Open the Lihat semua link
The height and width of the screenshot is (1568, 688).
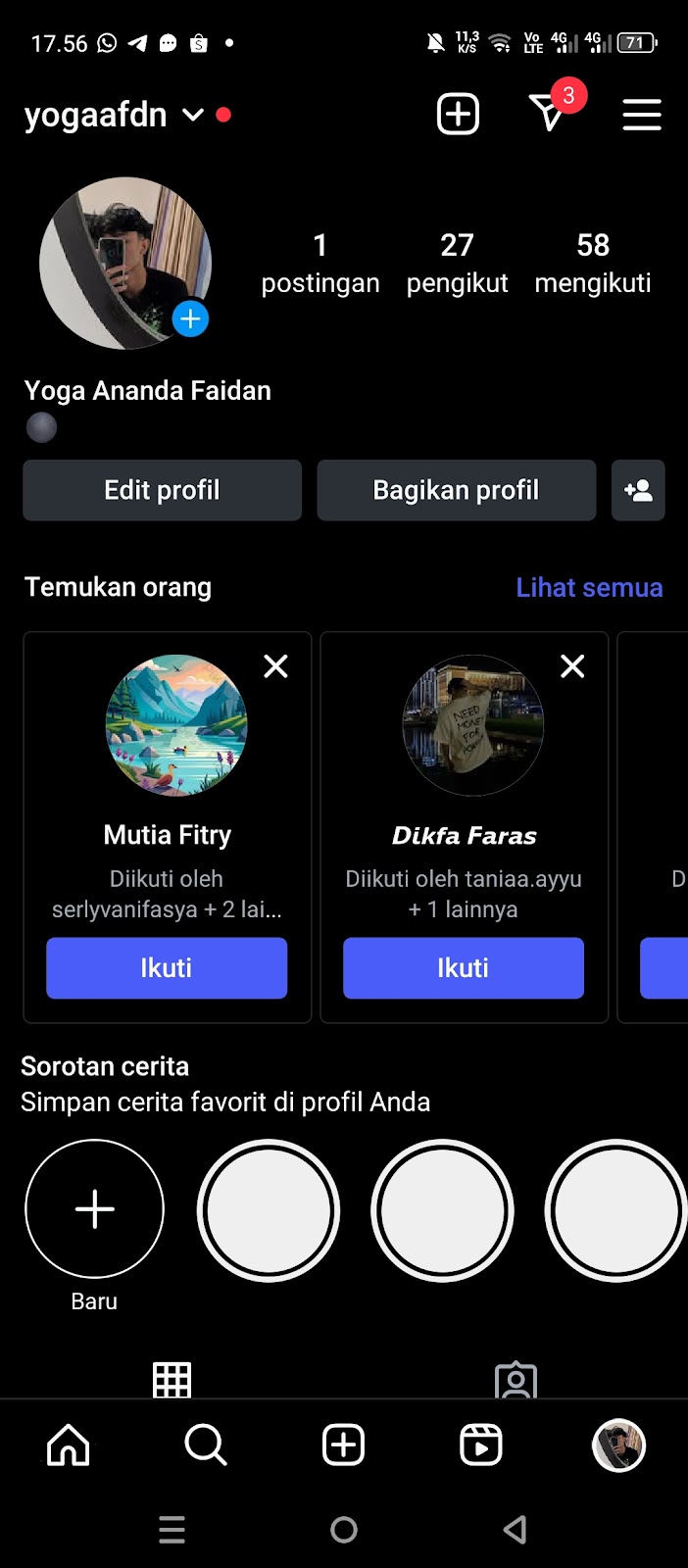[589, 587]
